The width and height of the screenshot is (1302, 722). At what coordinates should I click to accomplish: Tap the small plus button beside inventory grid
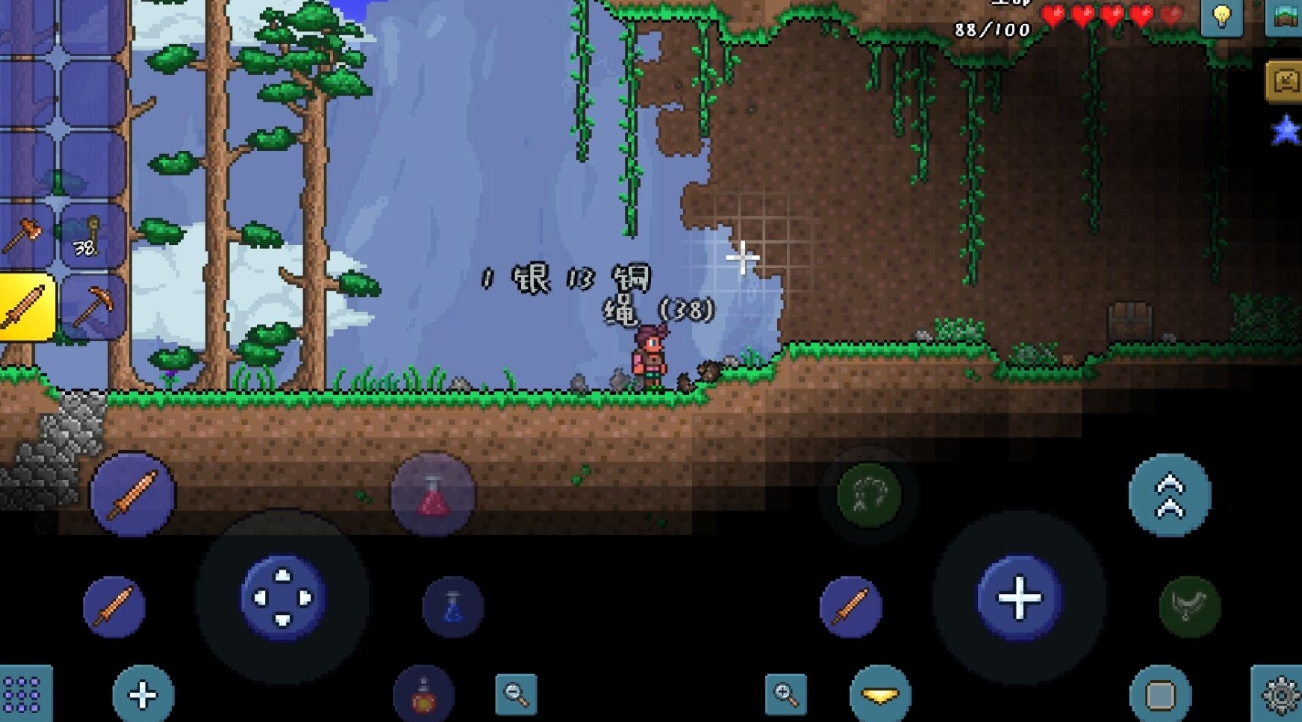(143, 694)
